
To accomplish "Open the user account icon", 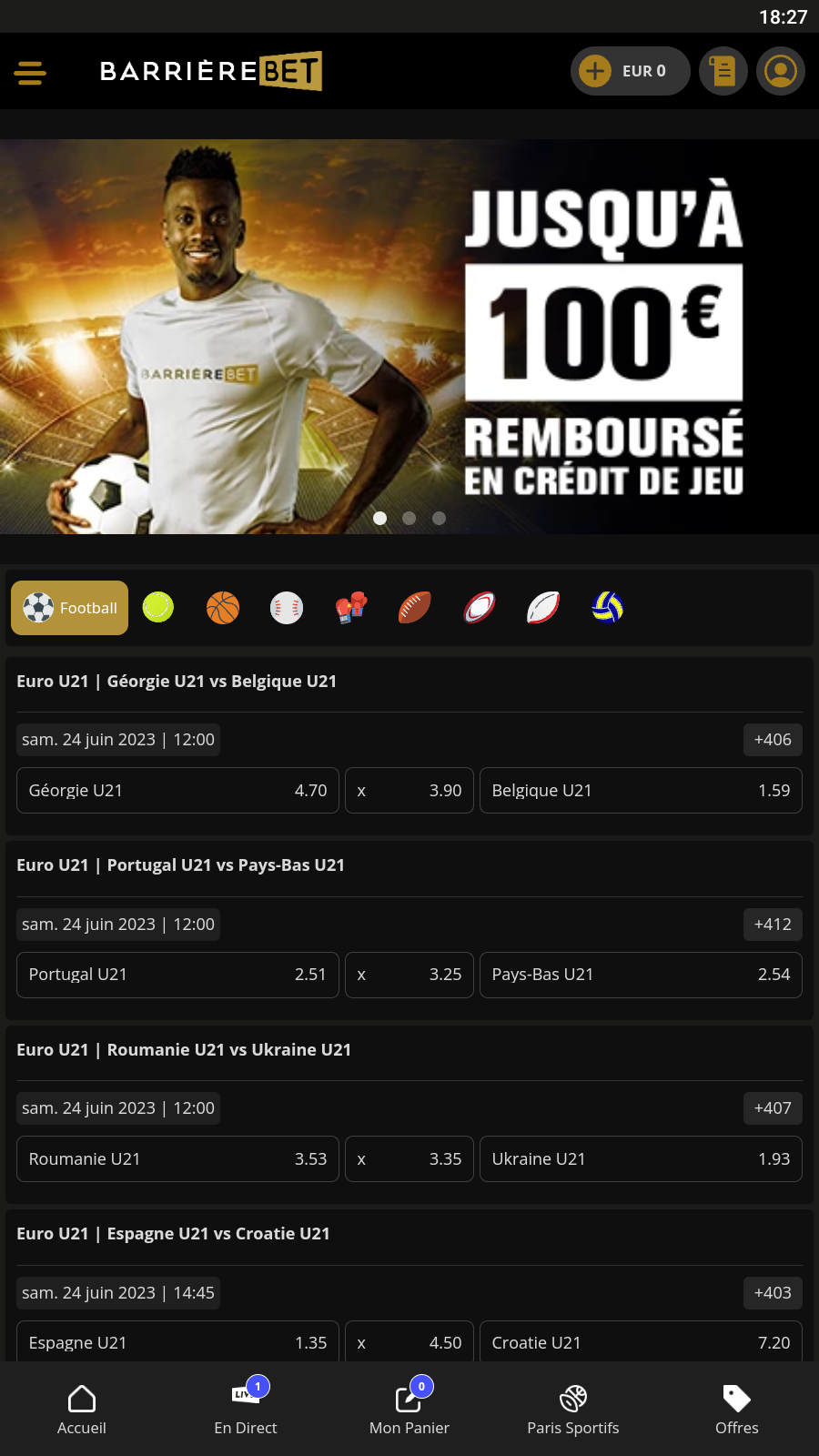I will coord(781,71).
